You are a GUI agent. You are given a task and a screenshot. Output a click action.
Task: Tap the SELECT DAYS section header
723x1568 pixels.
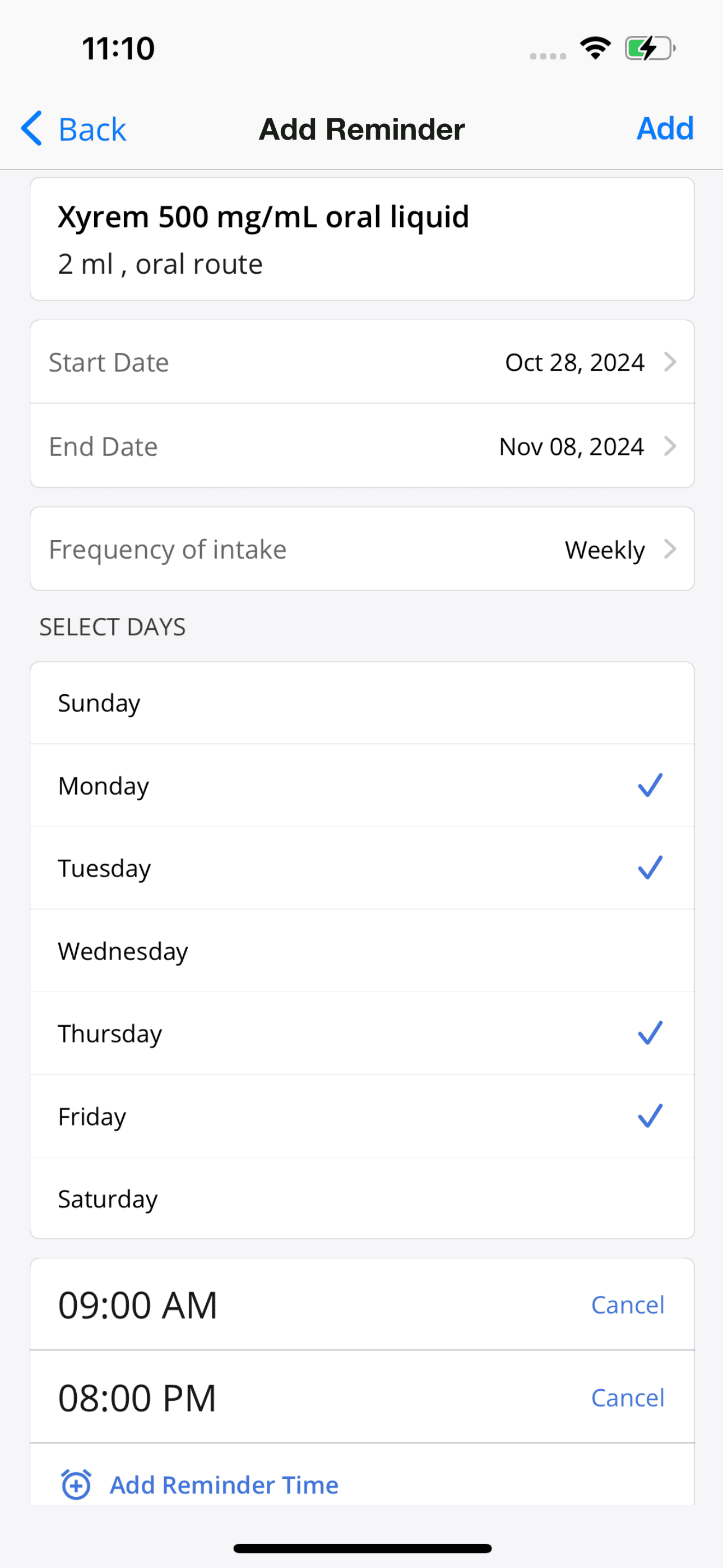click(x=112, y=627)
